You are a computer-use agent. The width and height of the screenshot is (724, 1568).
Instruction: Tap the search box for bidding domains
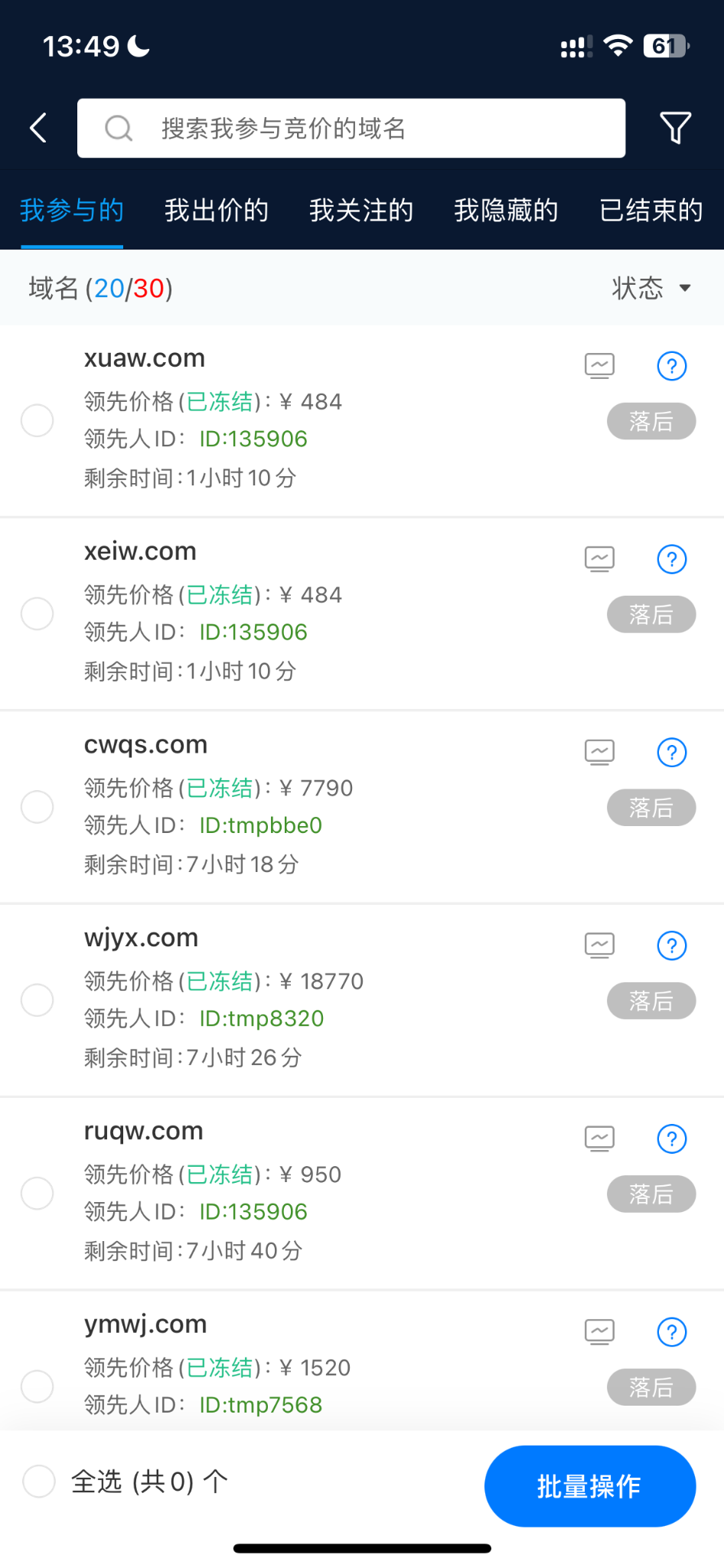coord(351,128)
